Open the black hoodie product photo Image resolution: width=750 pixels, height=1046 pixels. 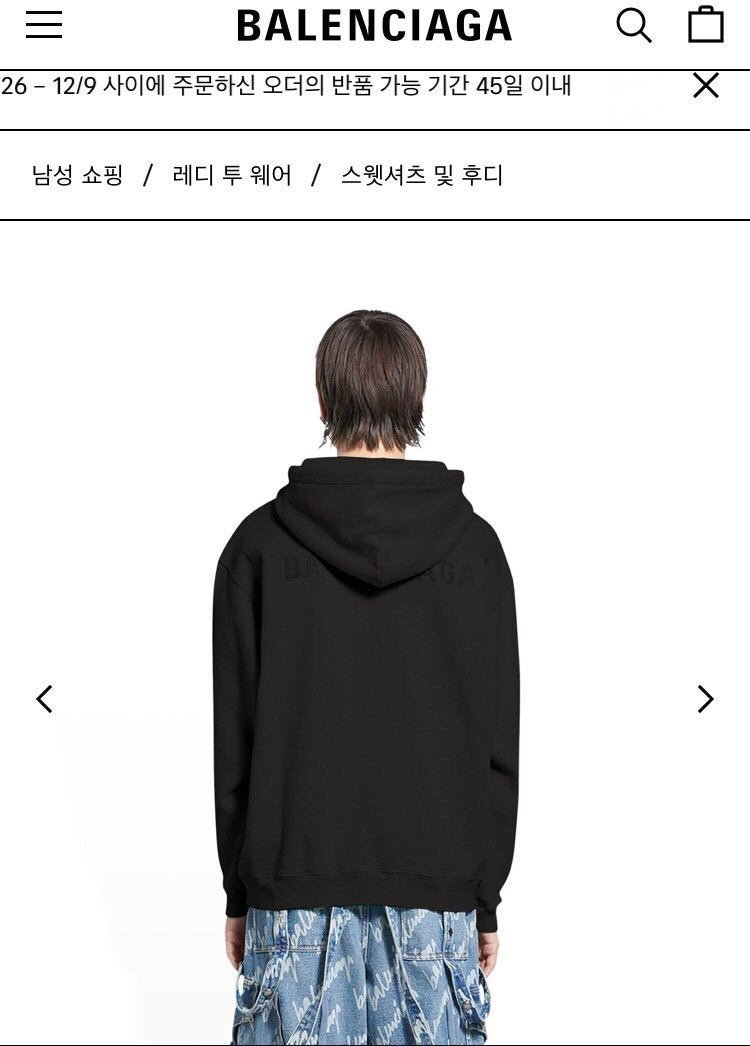pyautogui.click(x=370, y=680)
